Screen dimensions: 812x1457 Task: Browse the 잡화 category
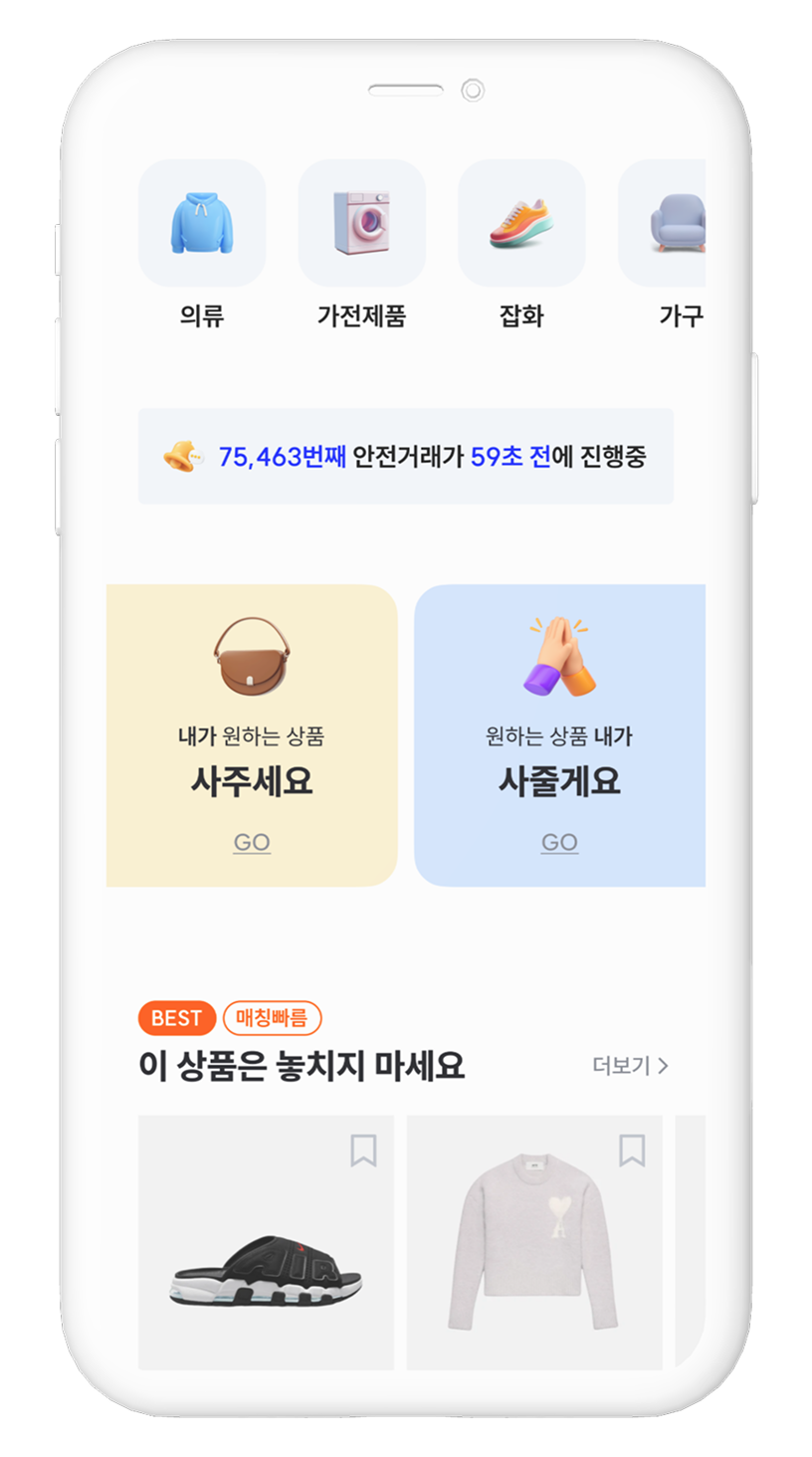pyautogui.click(x=521, y=224)
